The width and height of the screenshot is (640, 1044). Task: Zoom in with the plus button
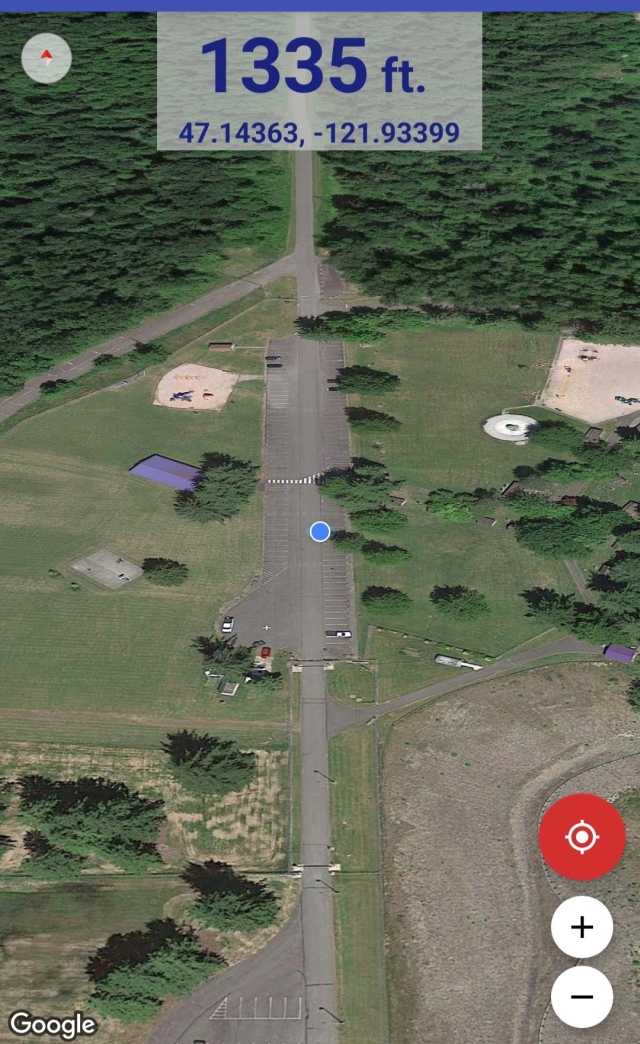coord(582,927)
